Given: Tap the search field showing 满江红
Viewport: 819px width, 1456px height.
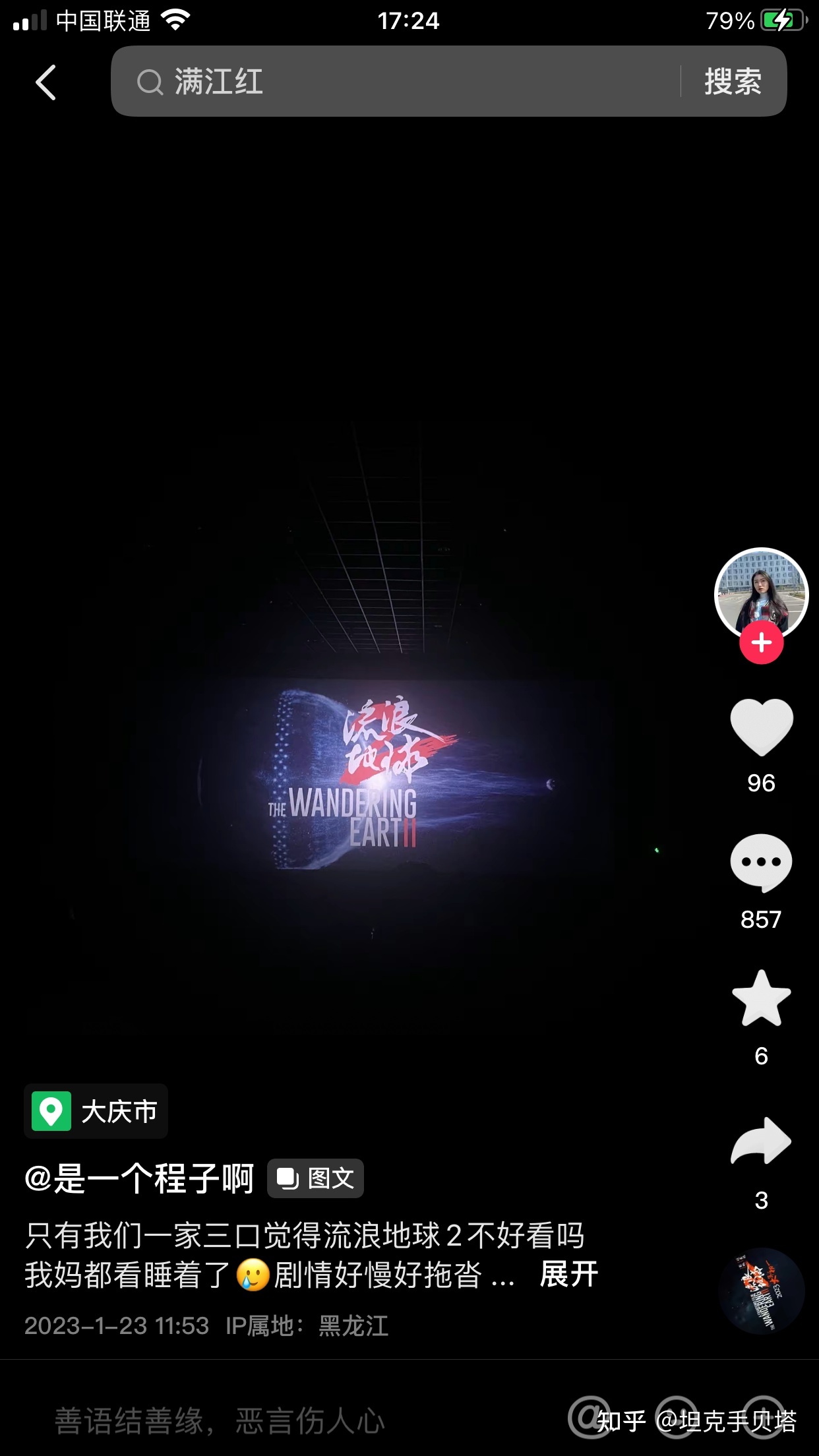Looking at the screenshot, I should [x=396, y=82].
